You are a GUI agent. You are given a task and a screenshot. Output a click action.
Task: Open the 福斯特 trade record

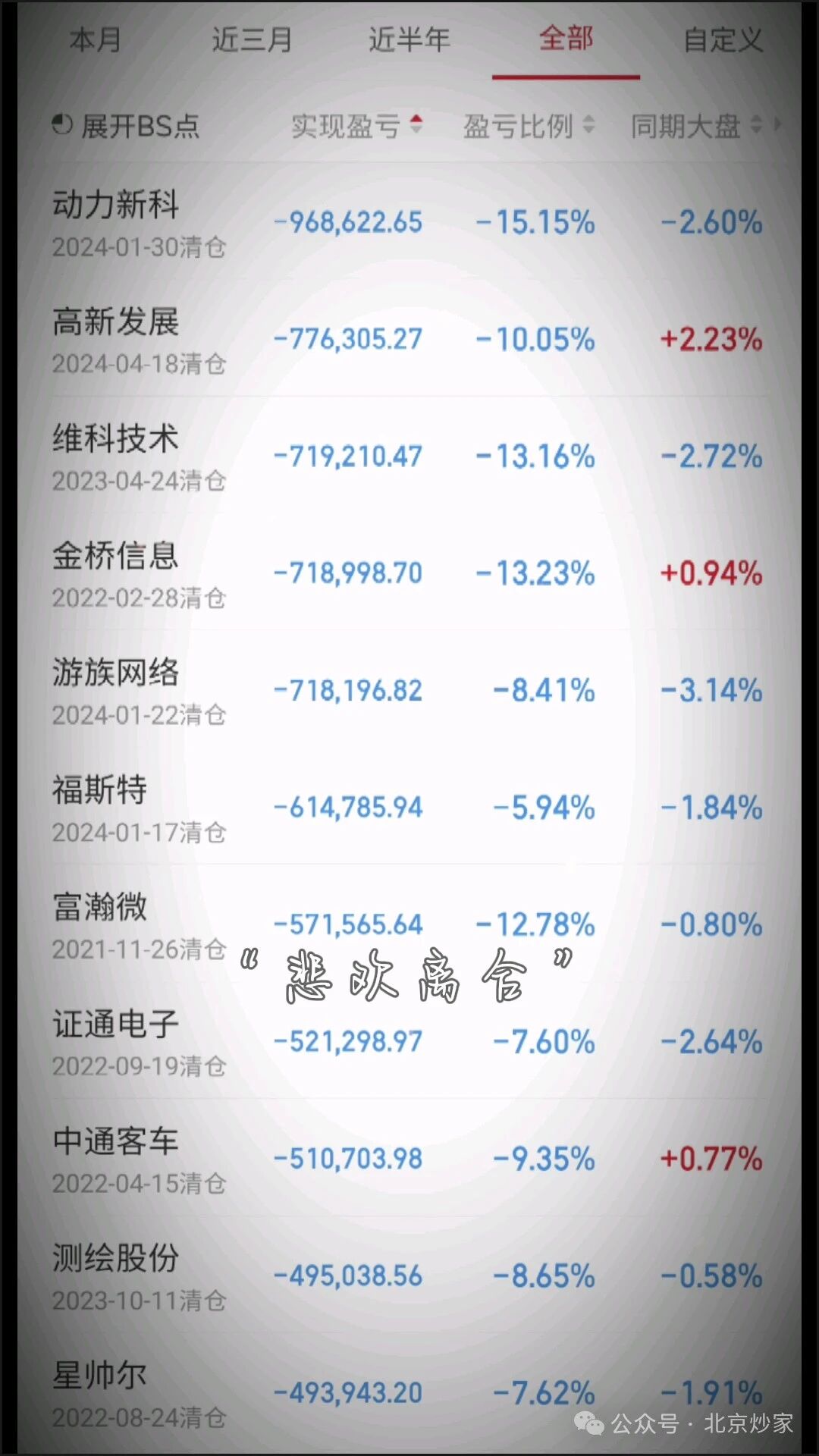click(409, 806)
